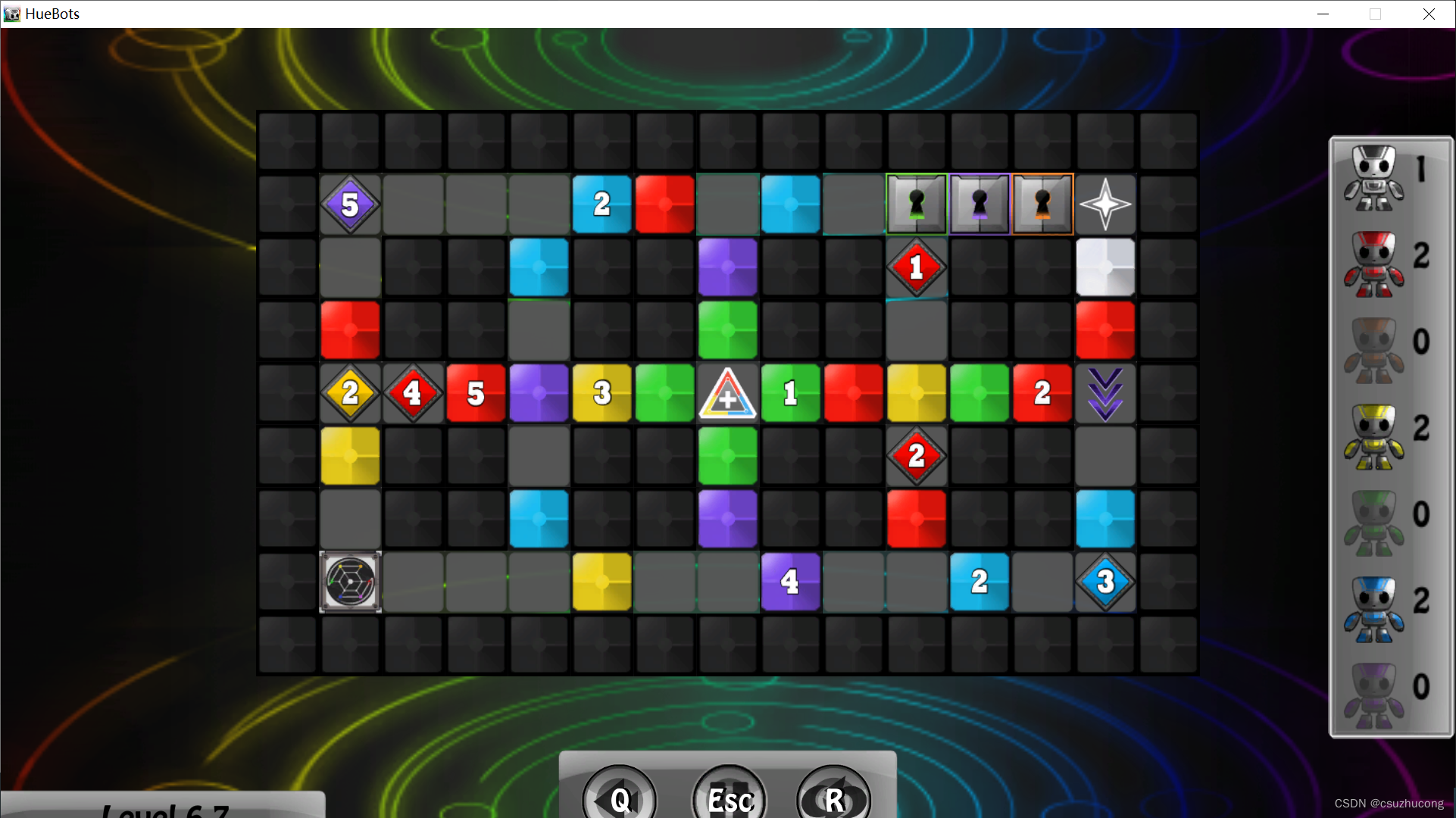This screenshot has height=818, width=1456.
Task: Tap the white star goal tile
Action: (1104, 204)
